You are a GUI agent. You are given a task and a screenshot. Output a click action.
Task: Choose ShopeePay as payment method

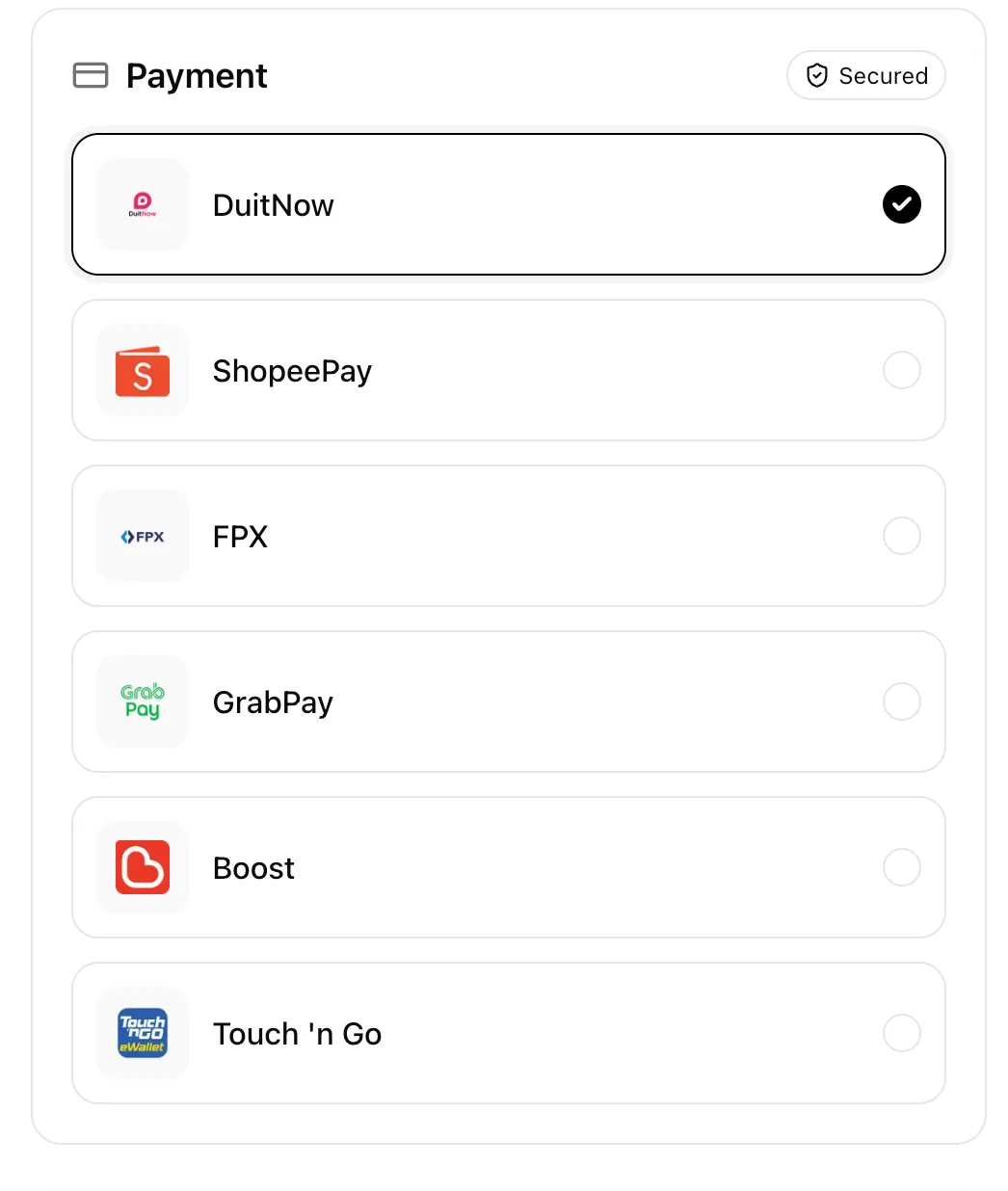click(509, 370)
